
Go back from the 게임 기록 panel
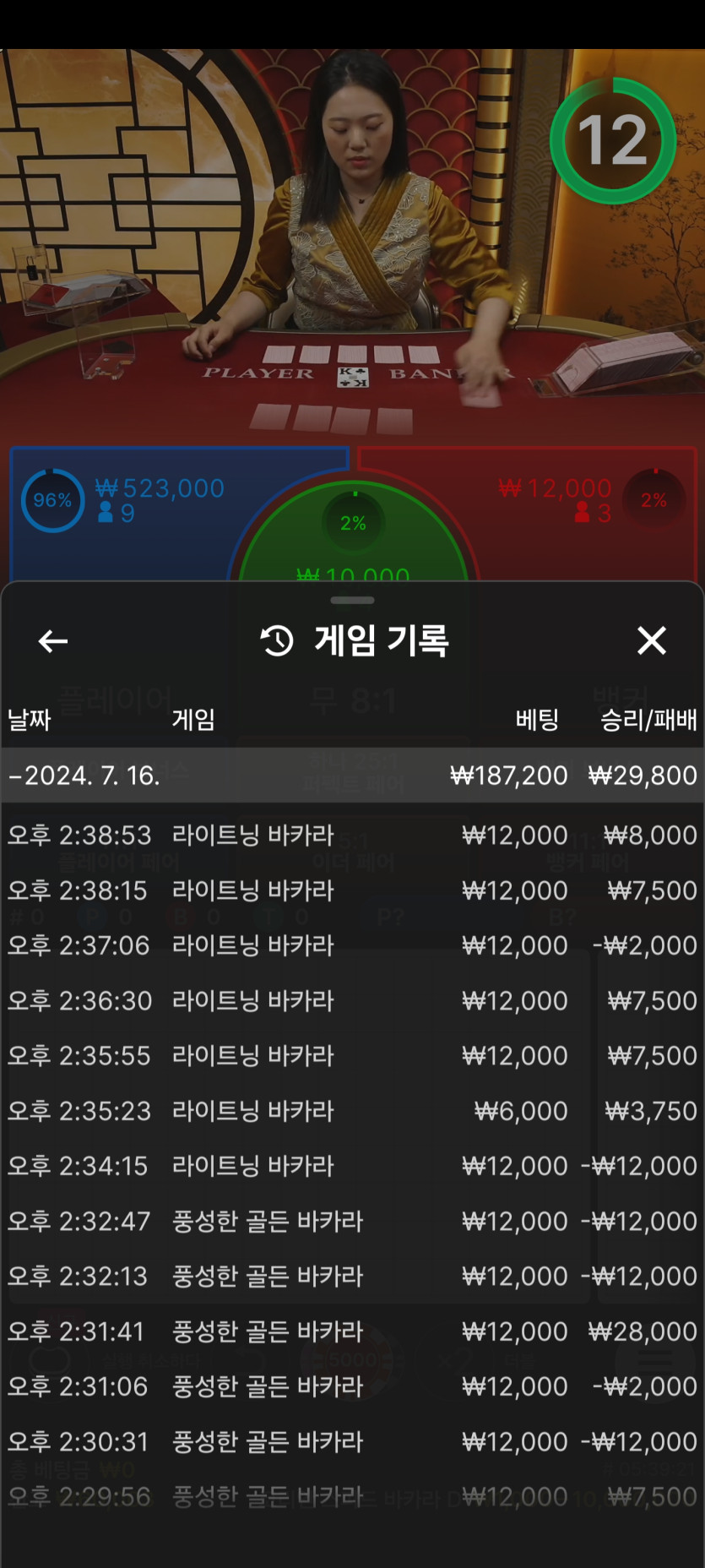pos(53,641)
